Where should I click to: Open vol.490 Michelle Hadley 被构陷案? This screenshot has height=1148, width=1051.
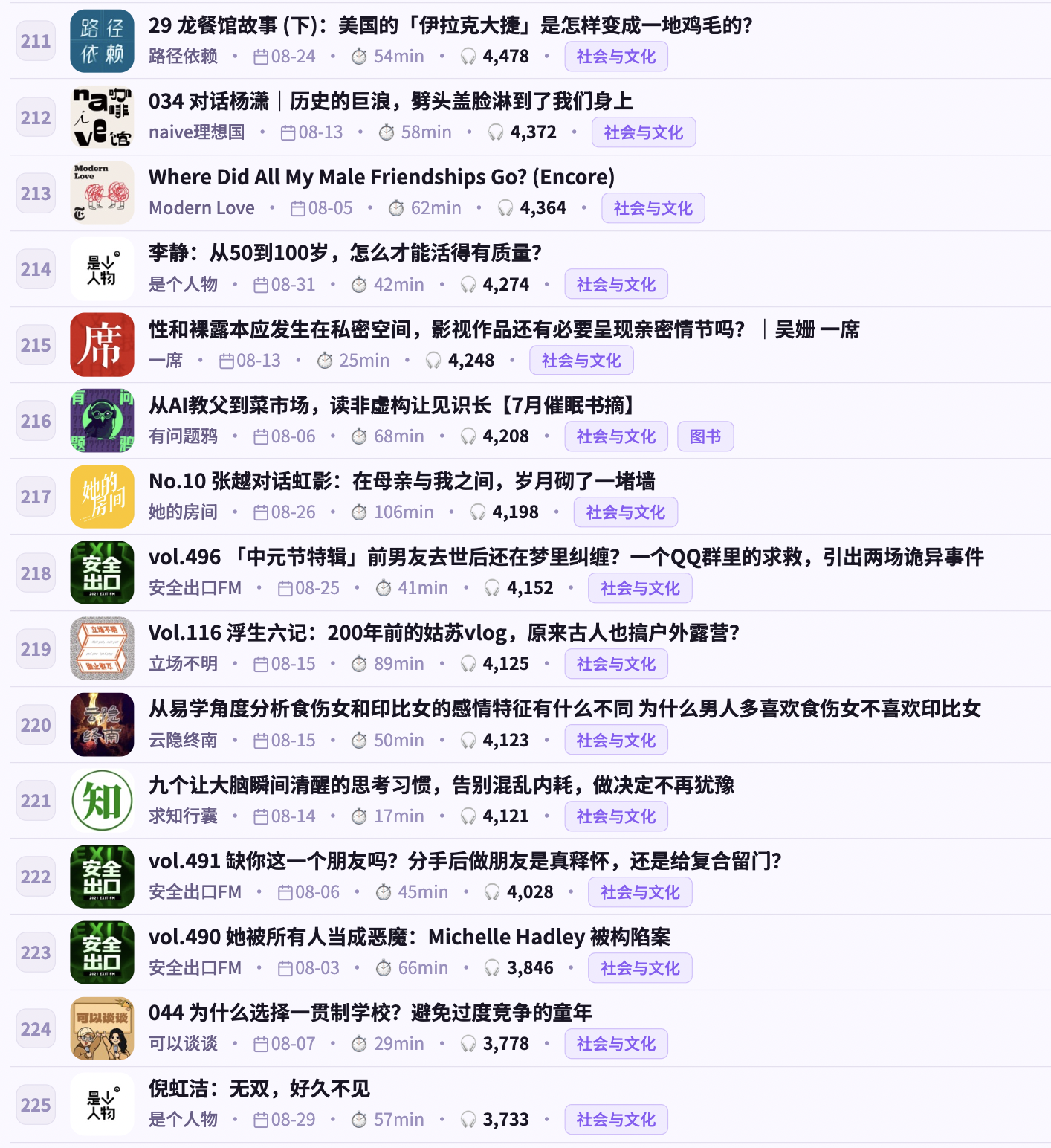(x=410, y=937)
